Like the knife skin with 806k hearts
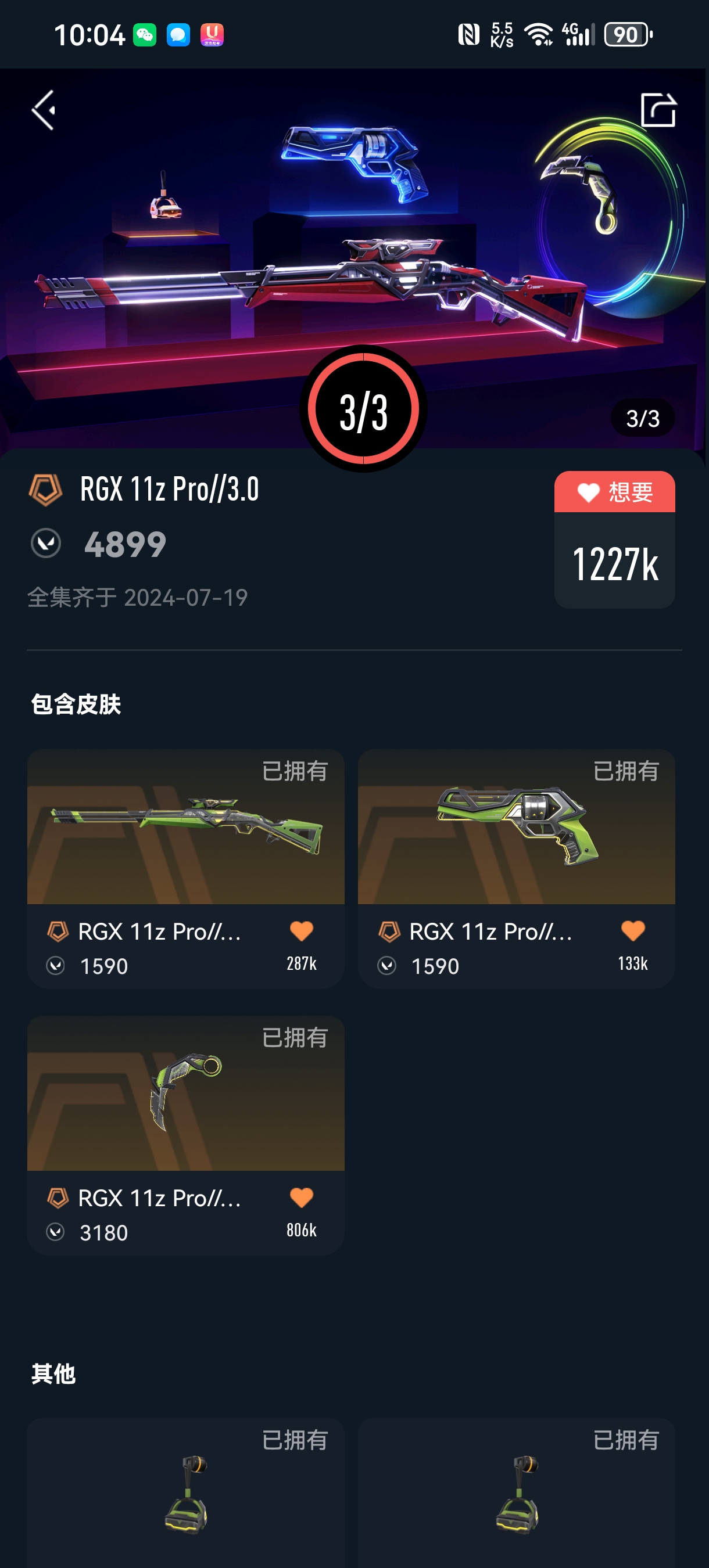This screenshot has height=1568, width=709. 302,1197
